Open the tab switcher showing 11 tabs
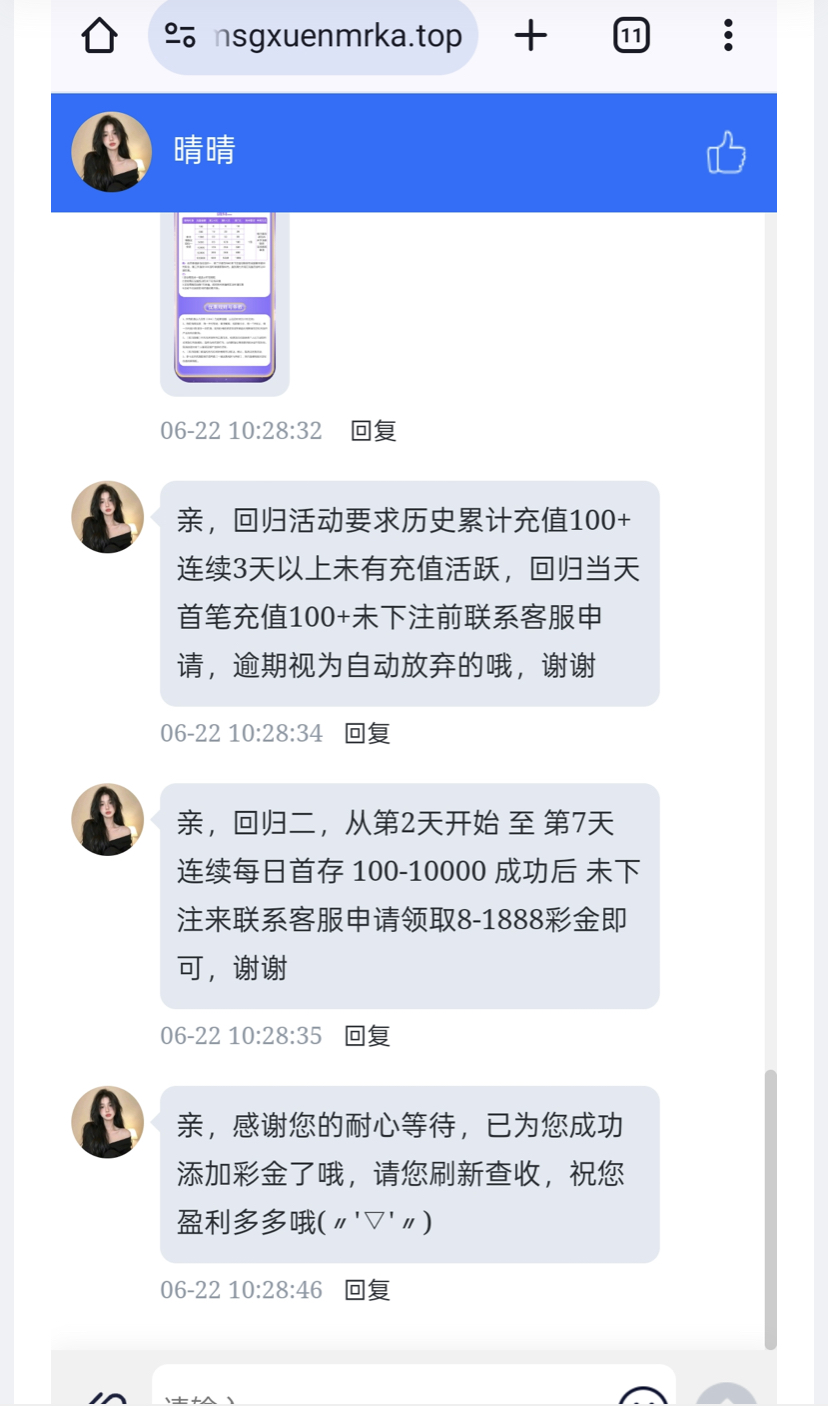 coord(631,37)
